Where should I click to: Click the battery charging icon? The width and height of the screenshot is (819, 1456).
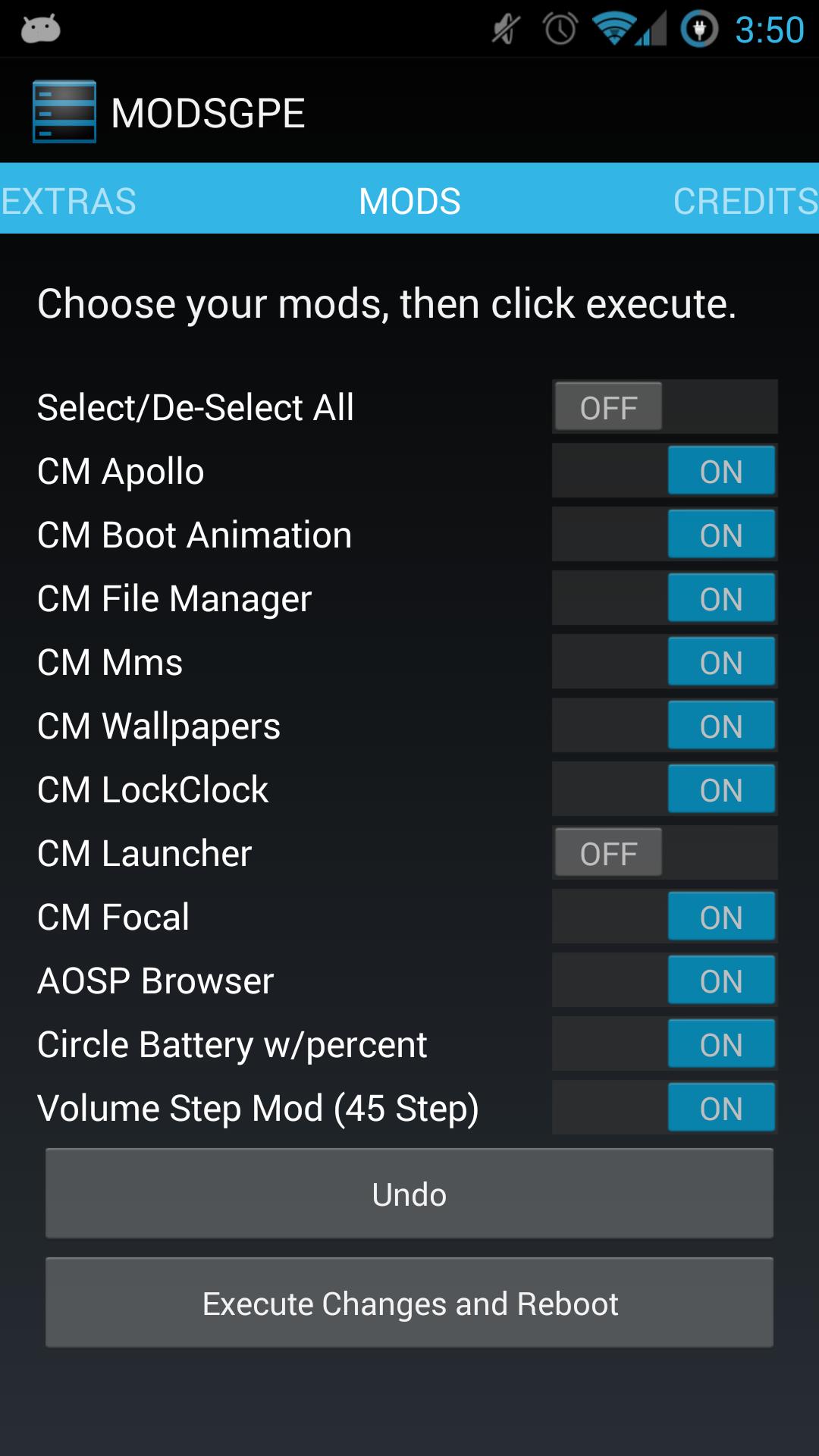(698, 27)
